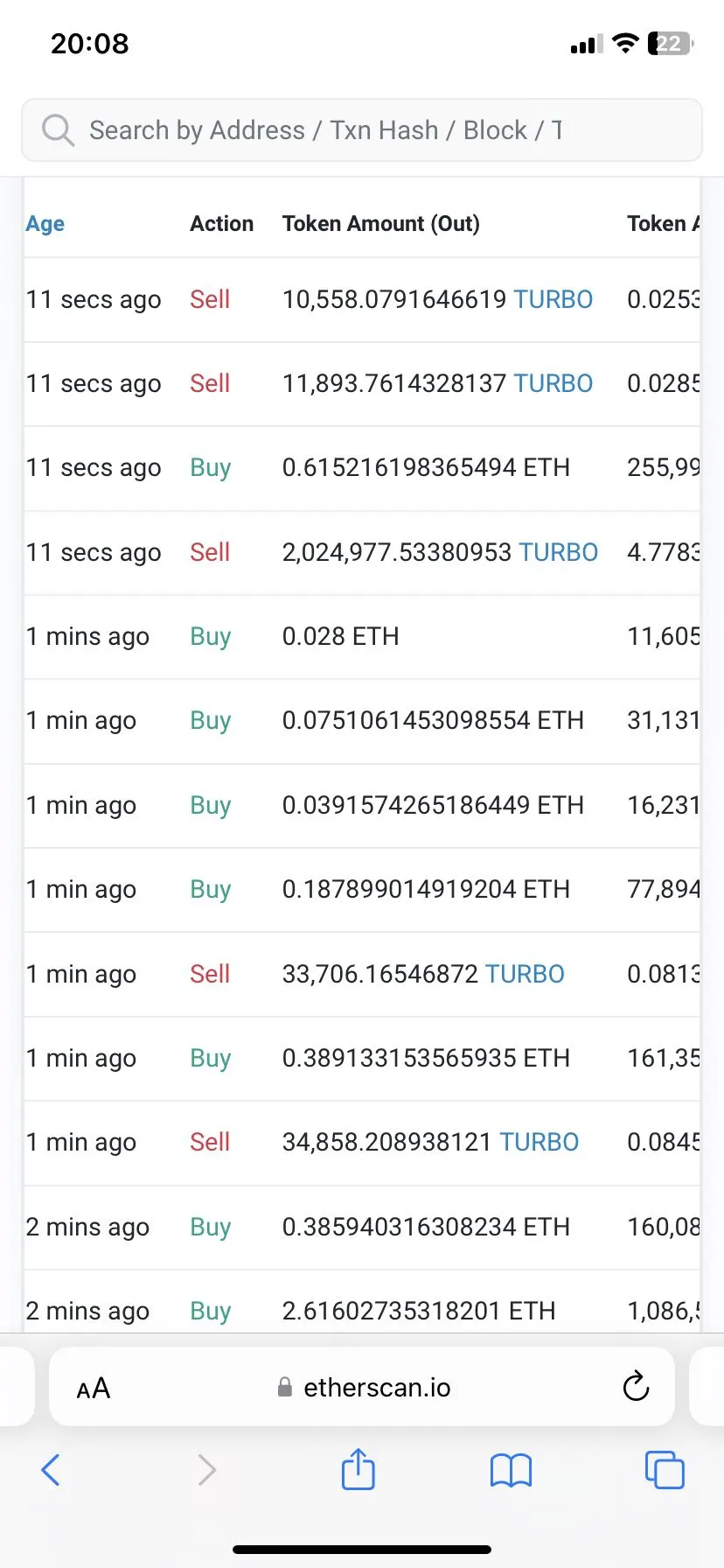Viewport: 724px width, 1568px height.
Task: Tap the etherscan.io address bar
Action: pyautogui.click(x=362, y=1387)
